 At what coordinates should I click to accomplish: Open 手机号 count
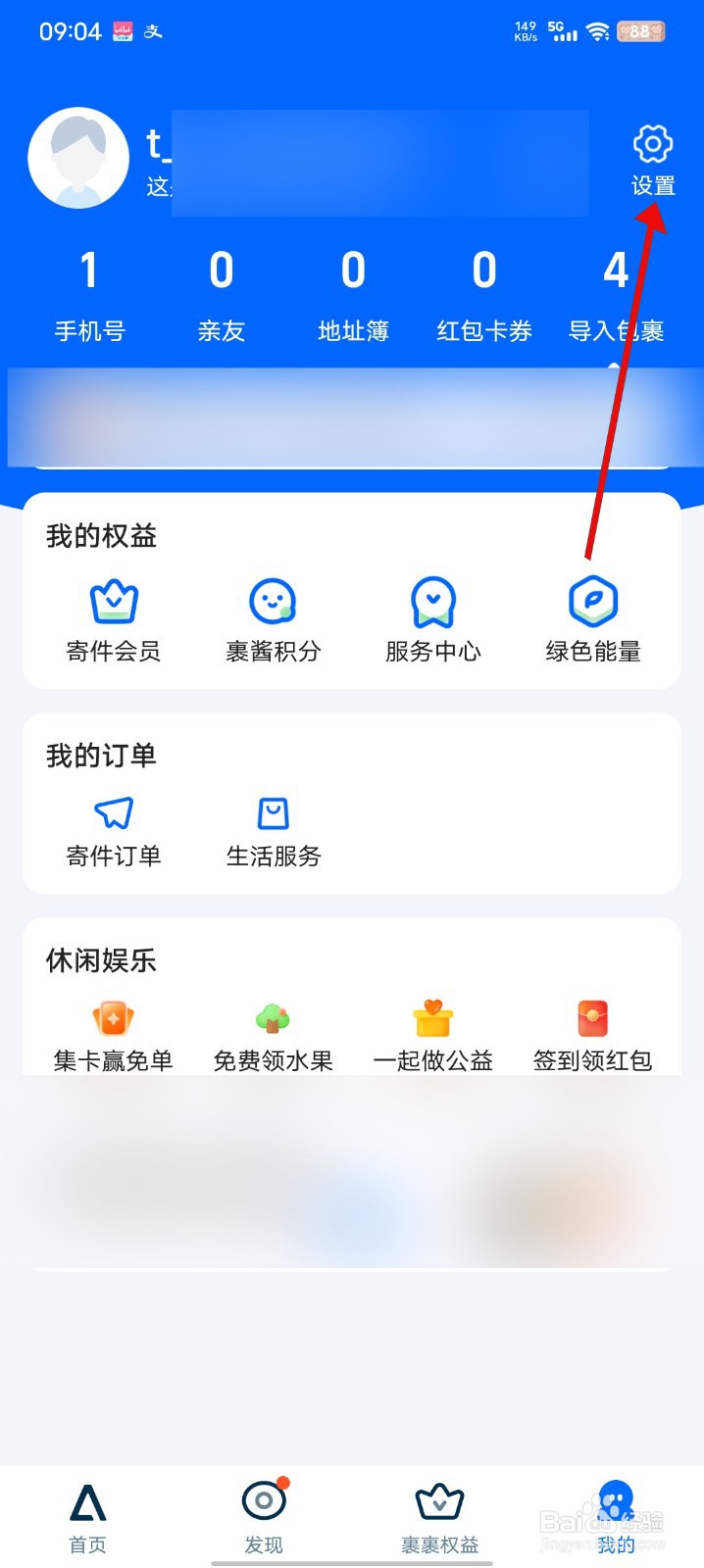pyautogui.click(x=89, y=295)
